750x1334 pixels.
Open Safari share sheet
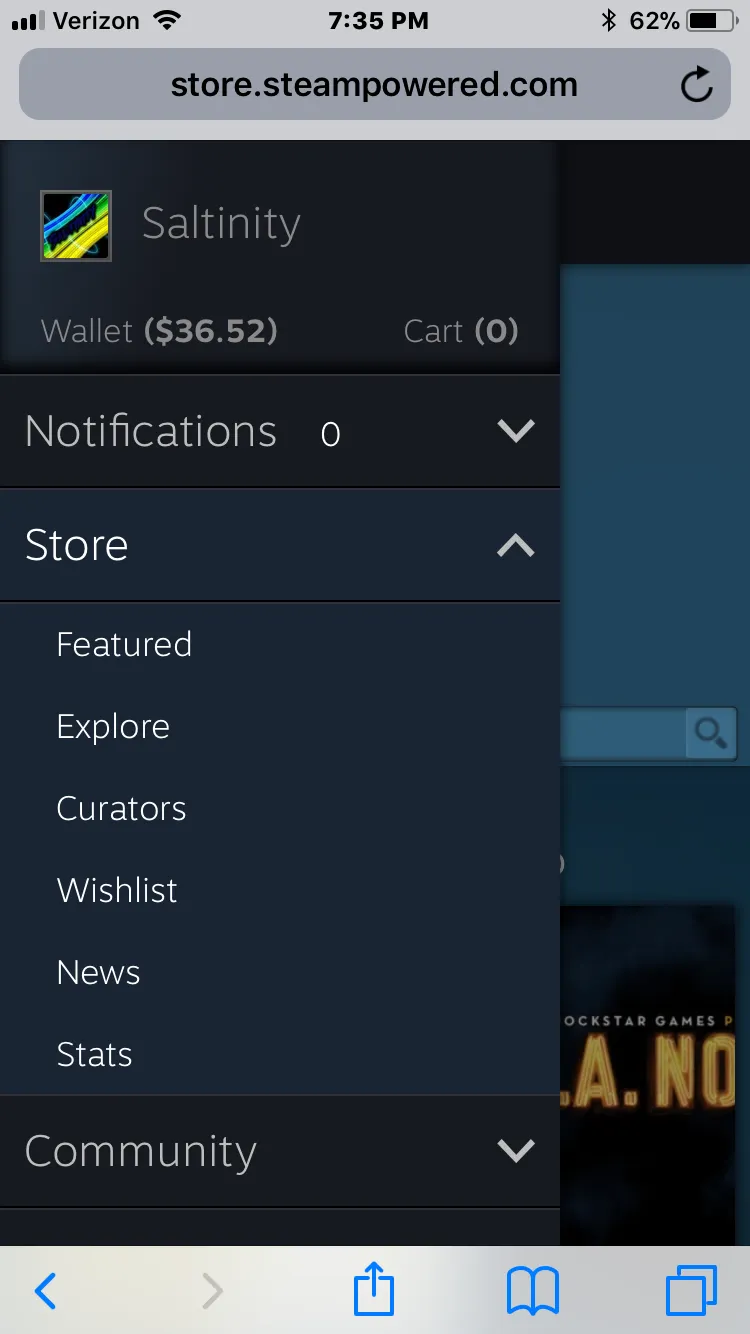click(x=374, y=1291)
